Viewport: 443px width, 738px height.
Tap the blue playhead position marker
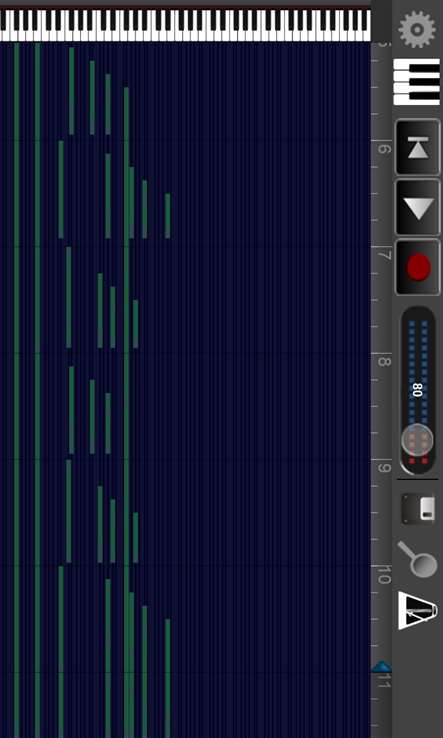coord(381,666)
